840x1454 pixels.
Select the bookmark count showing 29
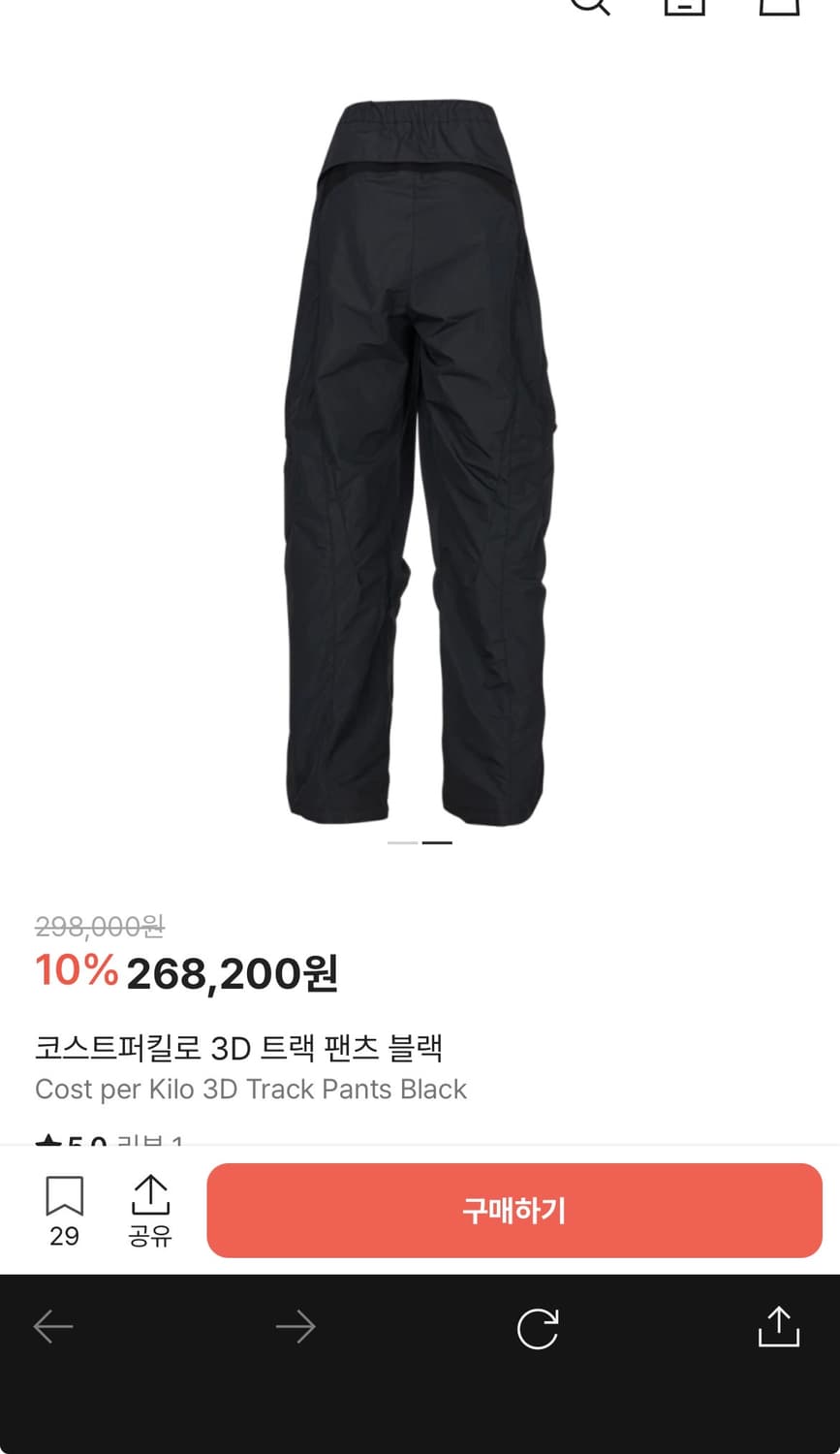[x=62, y=1237]
